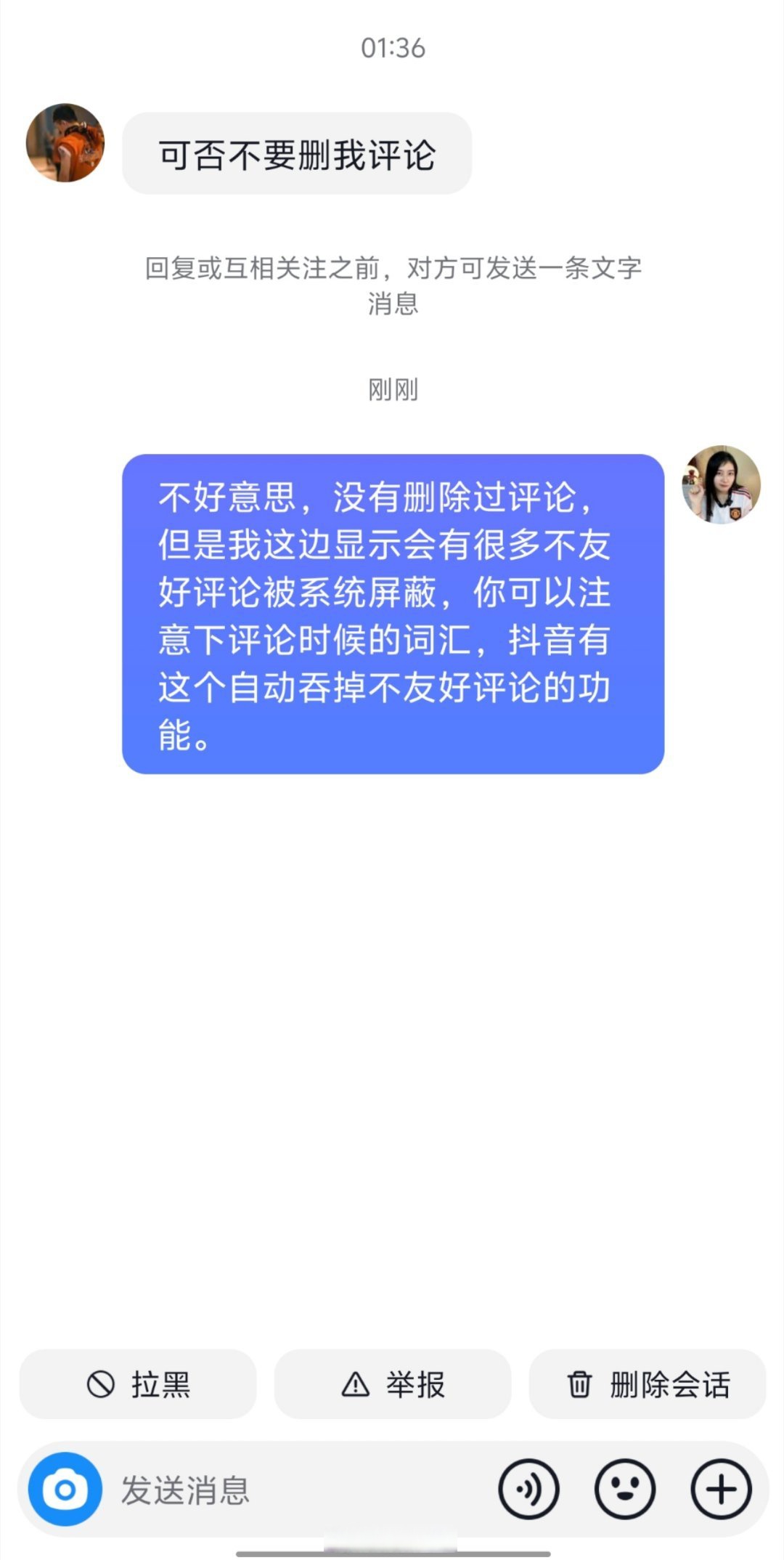Open the plus attachment menu
The width and height of the screenshot is (784, 1560).
(x=721, y=1490)
